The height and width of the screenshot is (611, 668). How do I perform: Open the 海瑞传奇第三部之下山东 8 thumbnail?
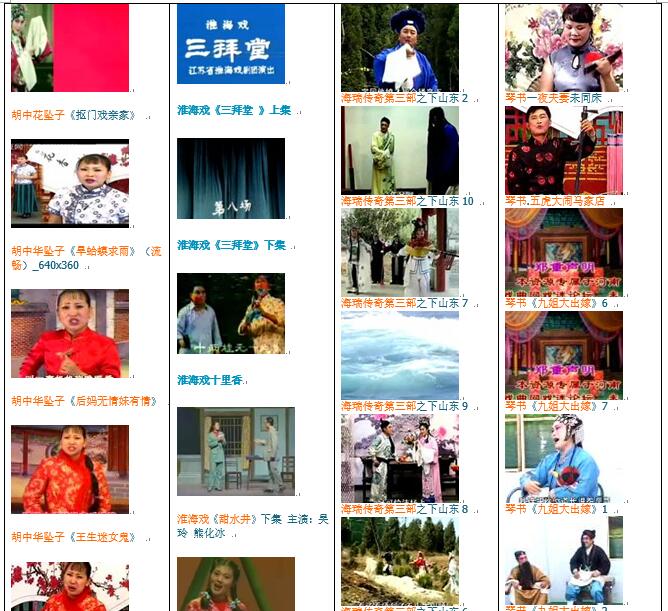coord(400,458)
